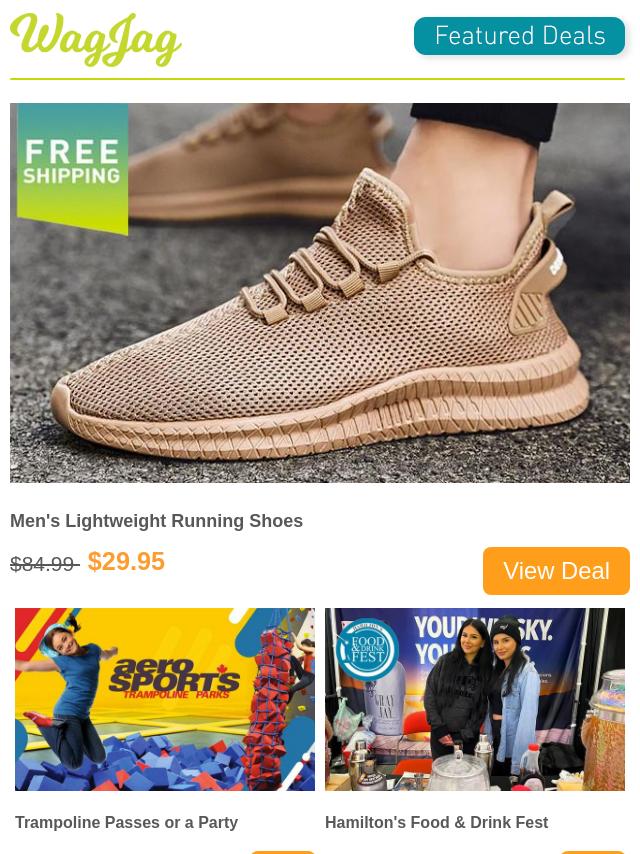This screenshot has height=854, width=640.
Task: Open the Featured Deals button
Action: pos(519,36)
